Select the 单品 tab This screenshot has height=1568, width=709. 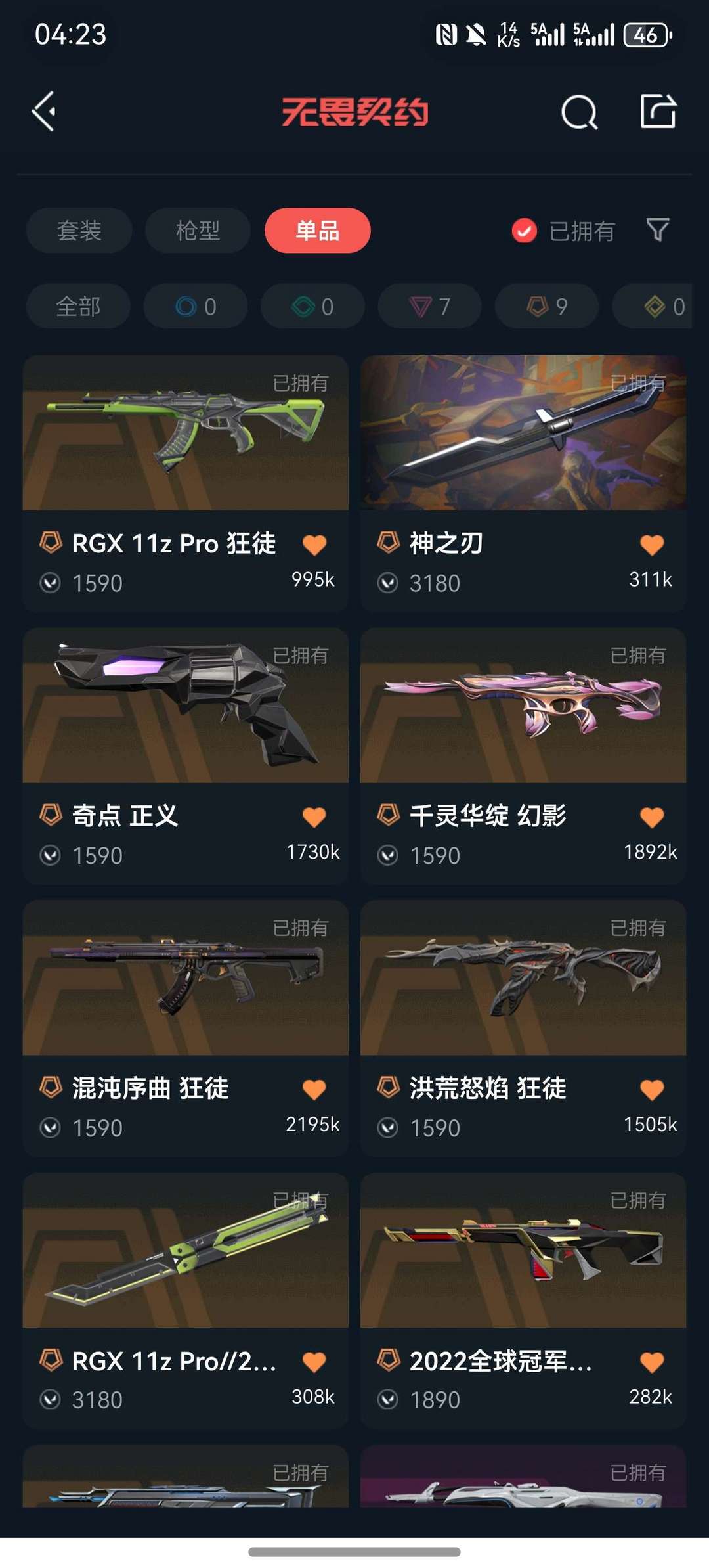(x=317, y=231)
